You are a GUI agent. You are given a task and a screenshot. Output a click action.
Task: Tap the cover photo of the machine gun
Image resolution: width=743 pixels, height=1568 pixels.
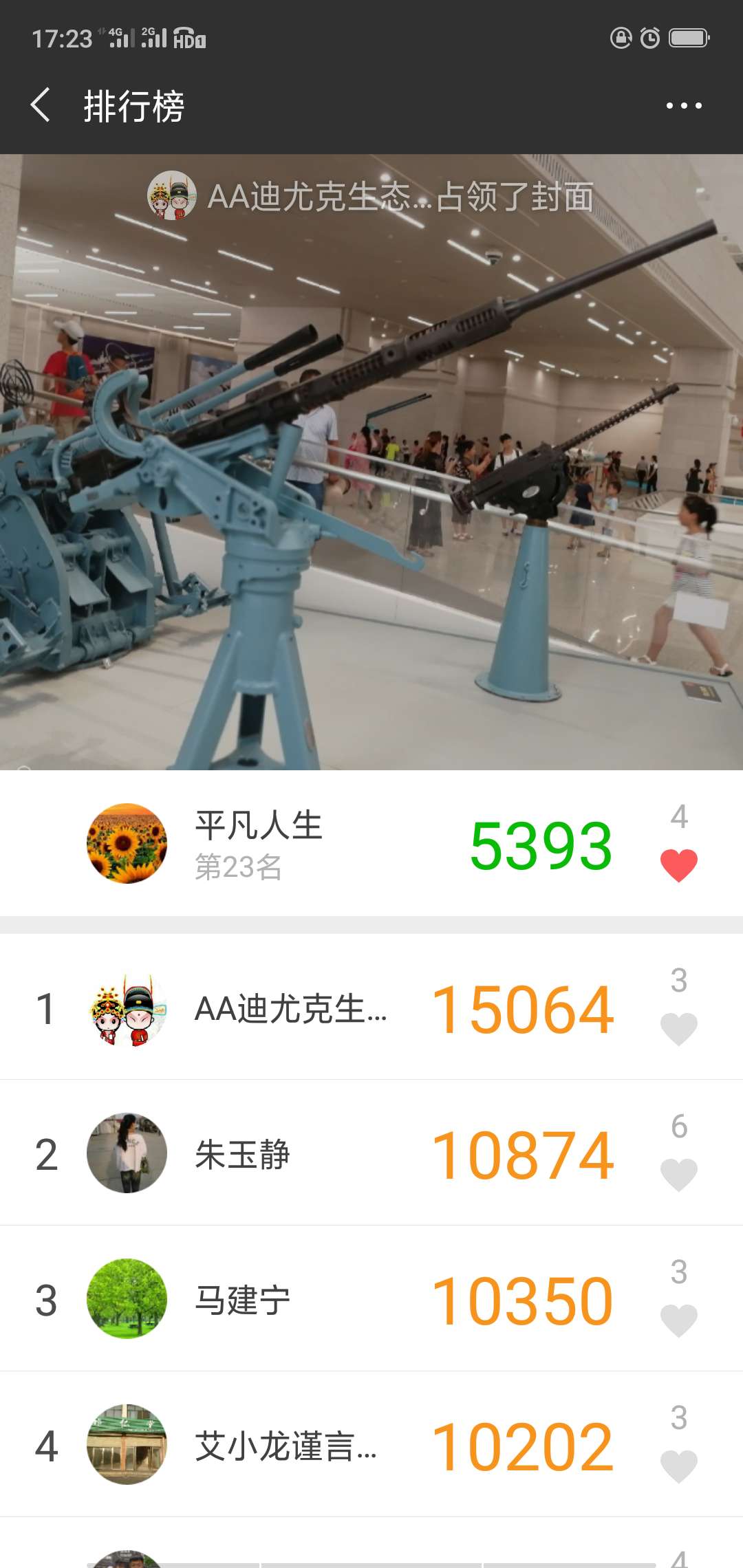click(x=371, y=516)
